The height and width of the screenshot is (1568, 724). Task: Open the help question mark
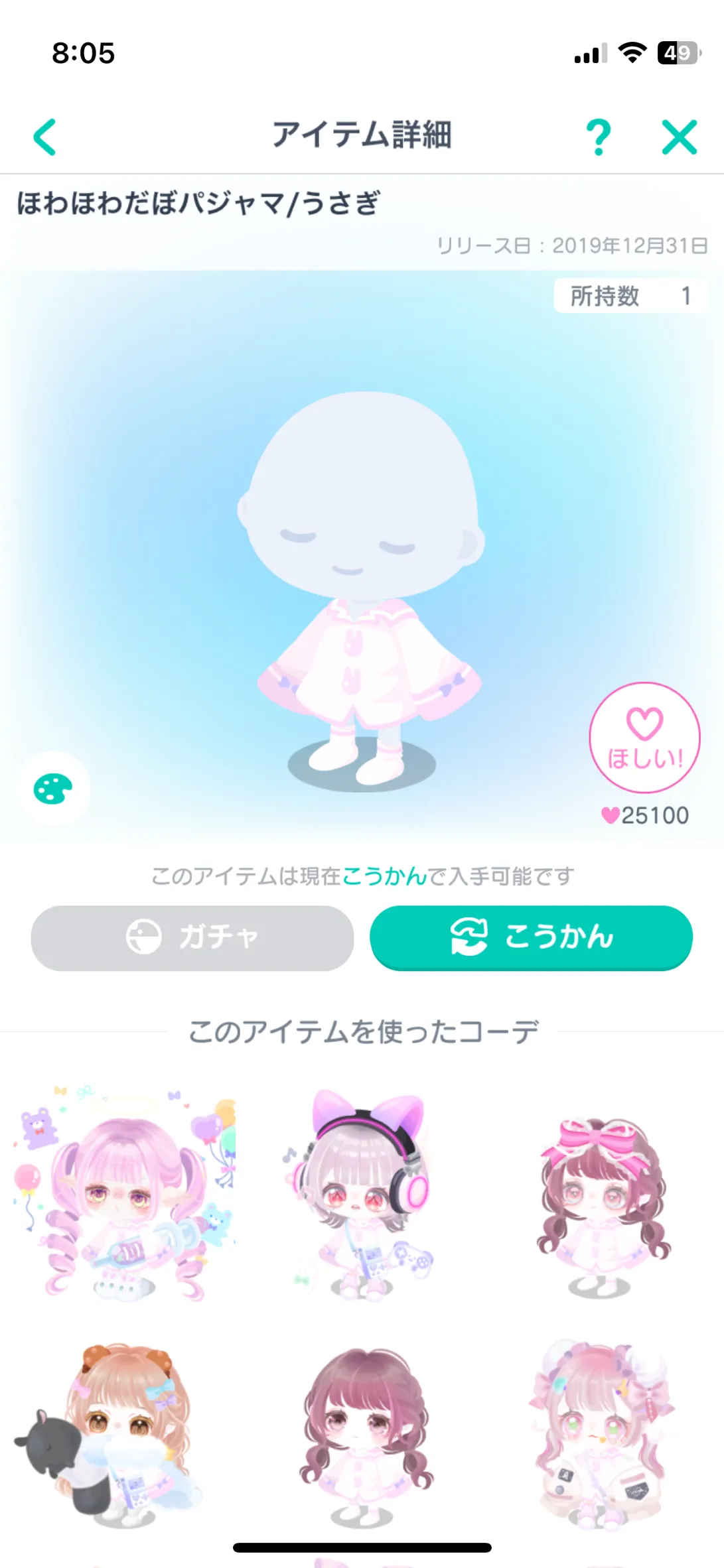click(599, 137)
